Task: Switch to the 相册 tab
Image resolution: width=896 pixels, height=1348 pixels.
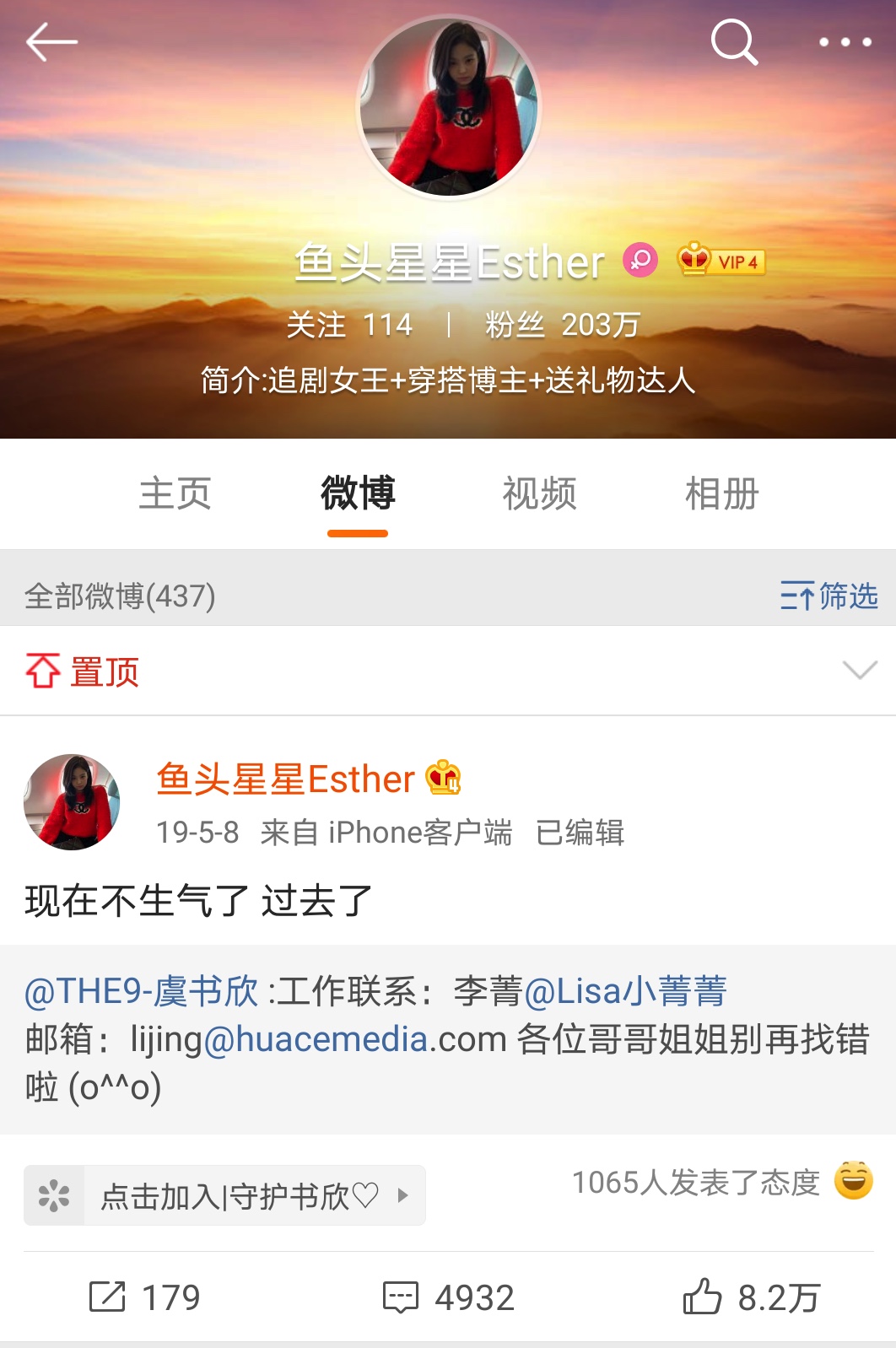Action: 722,494
